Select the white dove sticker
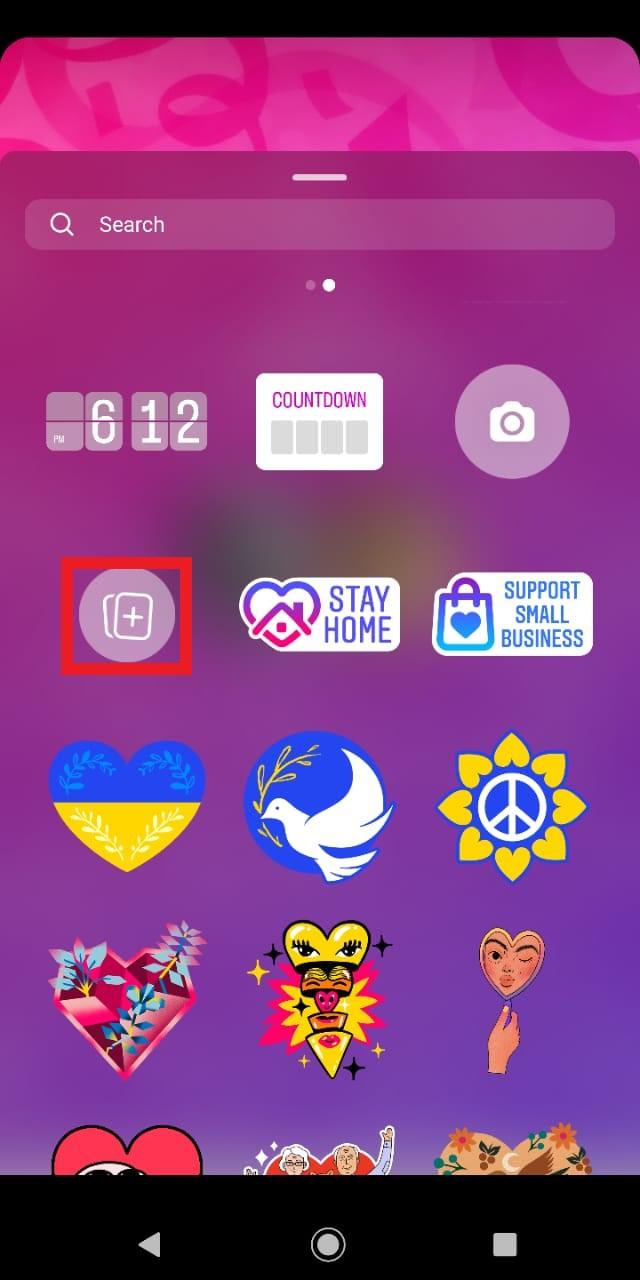Screen dimensions: 640x1280 pos(319,806)
